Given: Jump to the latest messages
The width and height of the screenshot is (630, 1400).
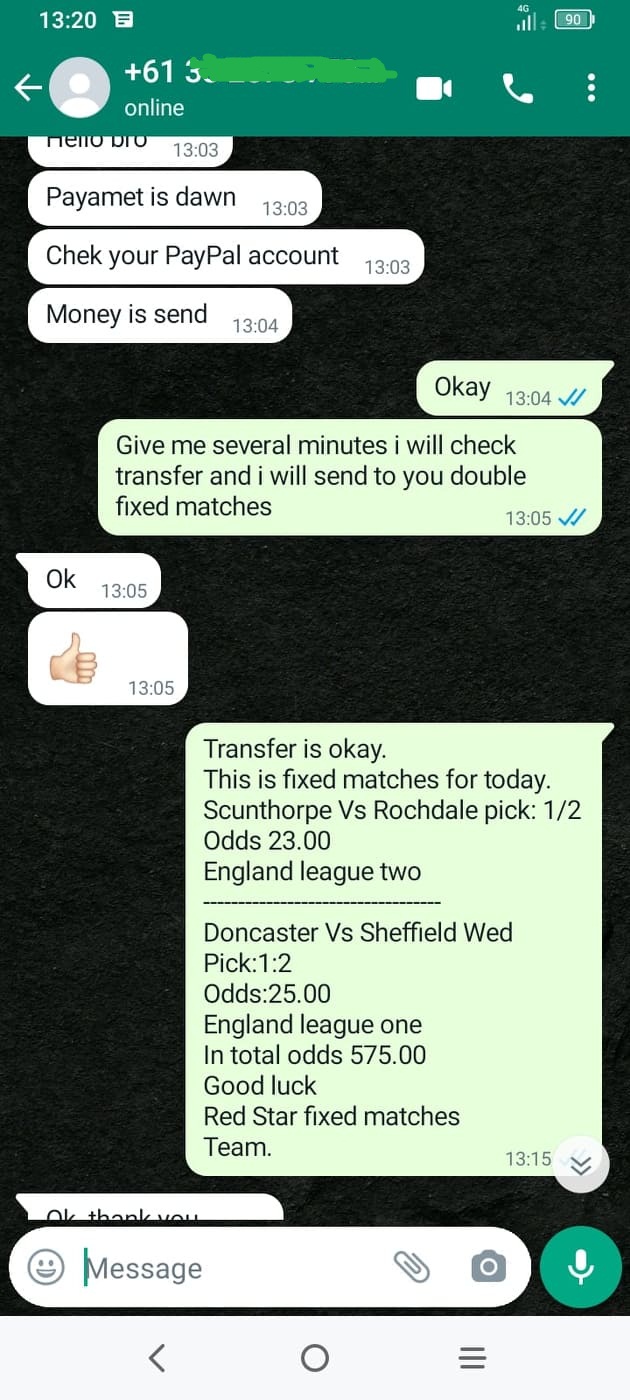Looking at the screenshot, I should [581, 1164].
